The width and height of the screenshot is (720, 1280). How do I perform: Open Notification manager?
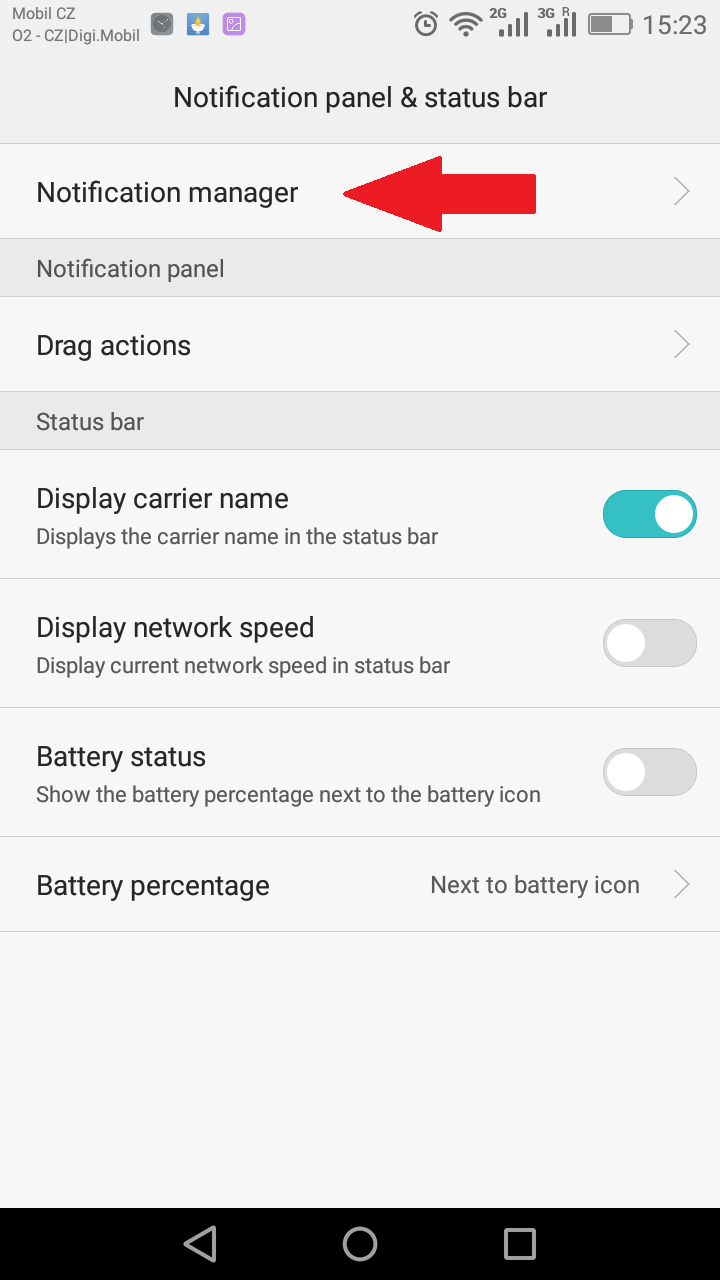click(360, 192)
